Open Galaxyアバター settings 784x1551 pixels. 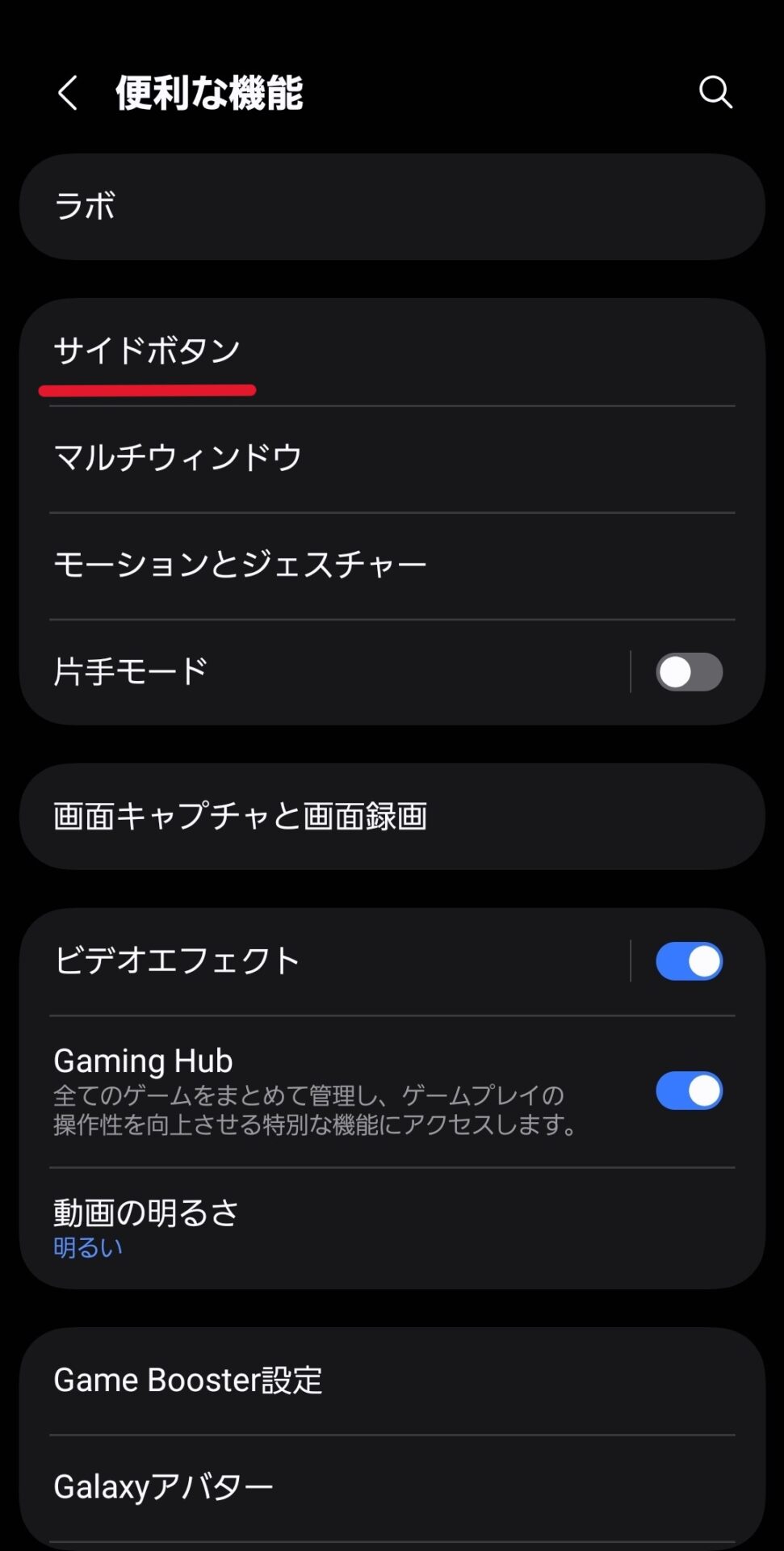[x=392, y=1487]
